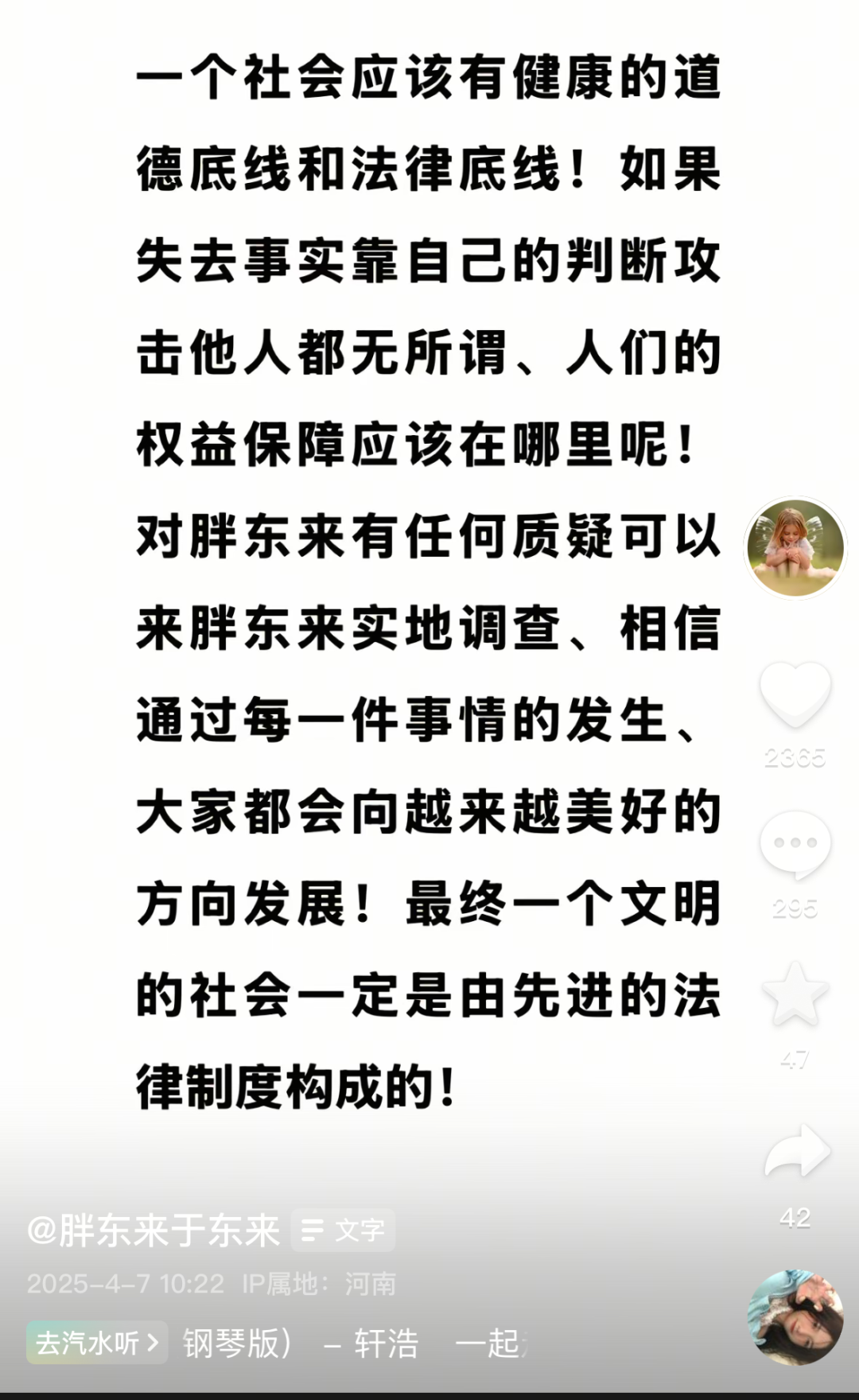859x1400 pixels.
Task: Tap the 文字 text mode chip
Action: pos(344,1231)
